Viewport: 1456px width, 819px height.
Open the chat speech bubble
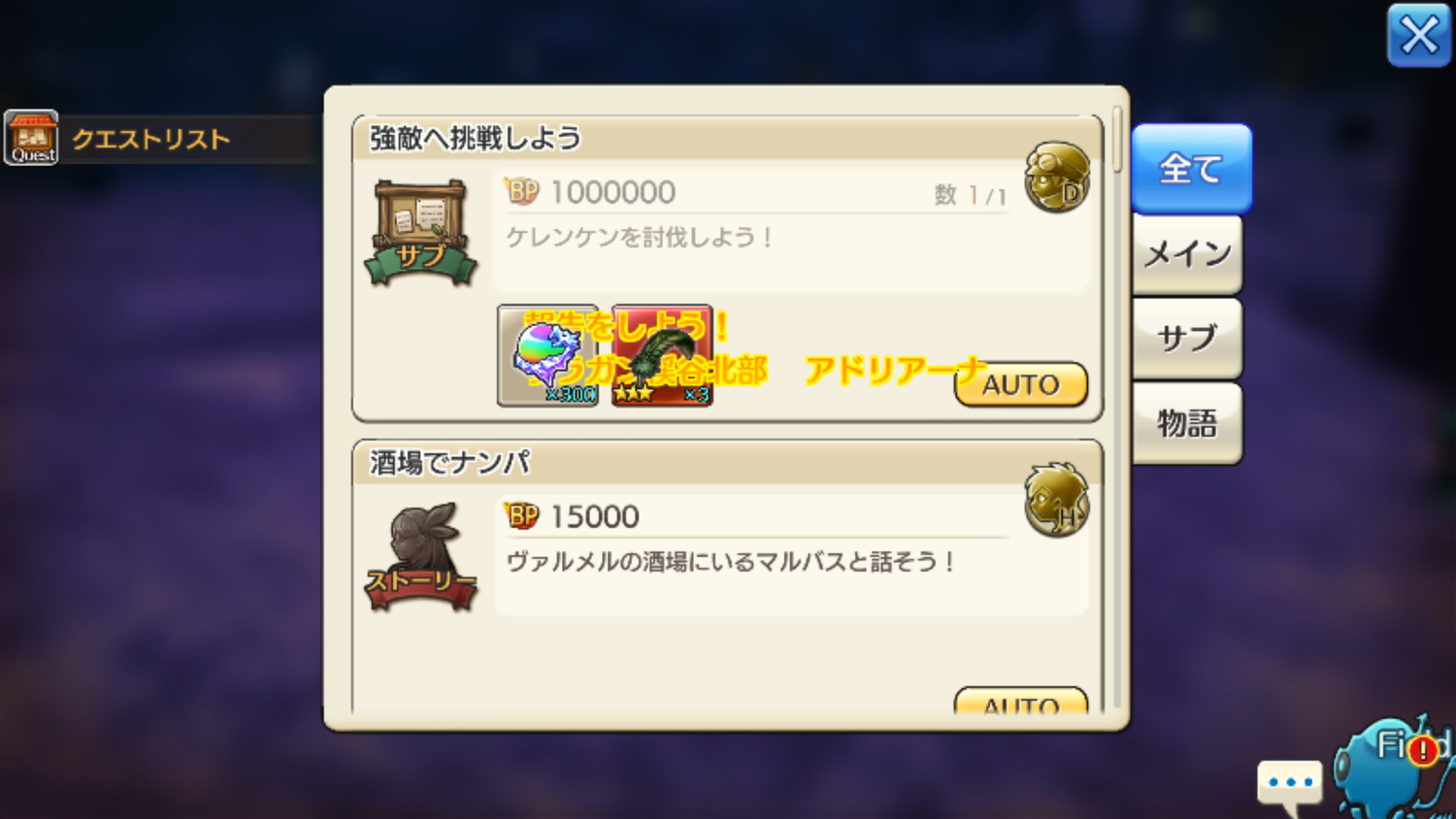[x=1289, y=783]
